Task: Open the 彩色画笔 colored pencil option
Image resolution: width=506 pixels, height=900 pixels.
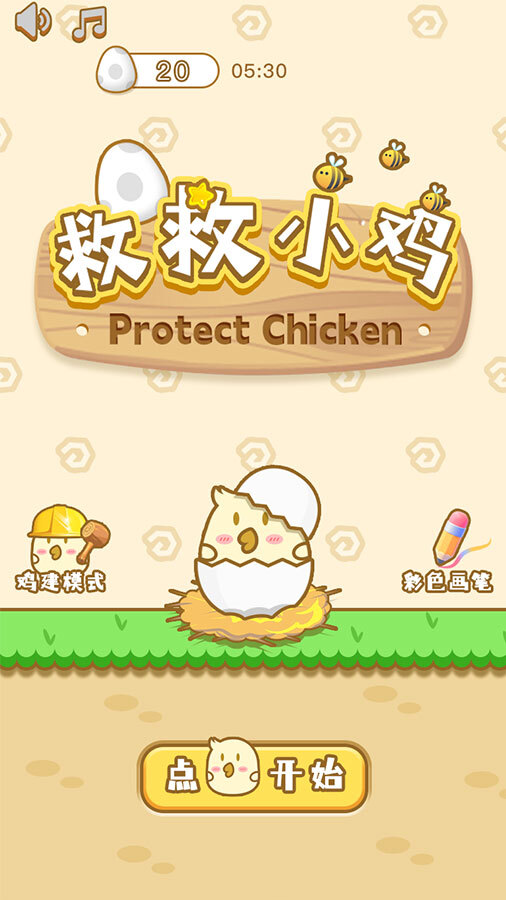Action: [x=447, y=552]
